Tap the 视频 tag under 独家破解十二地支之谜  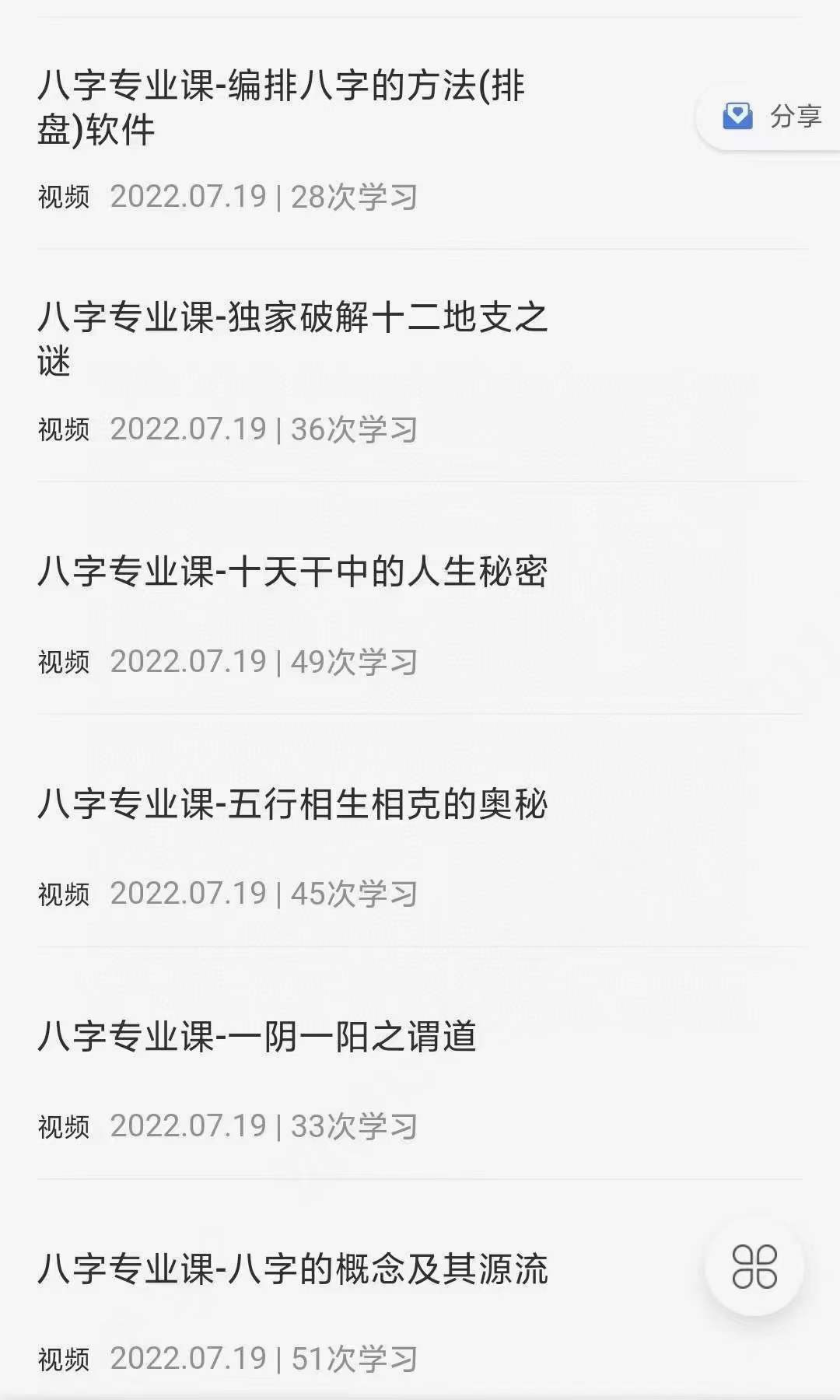tap(66, 427)
